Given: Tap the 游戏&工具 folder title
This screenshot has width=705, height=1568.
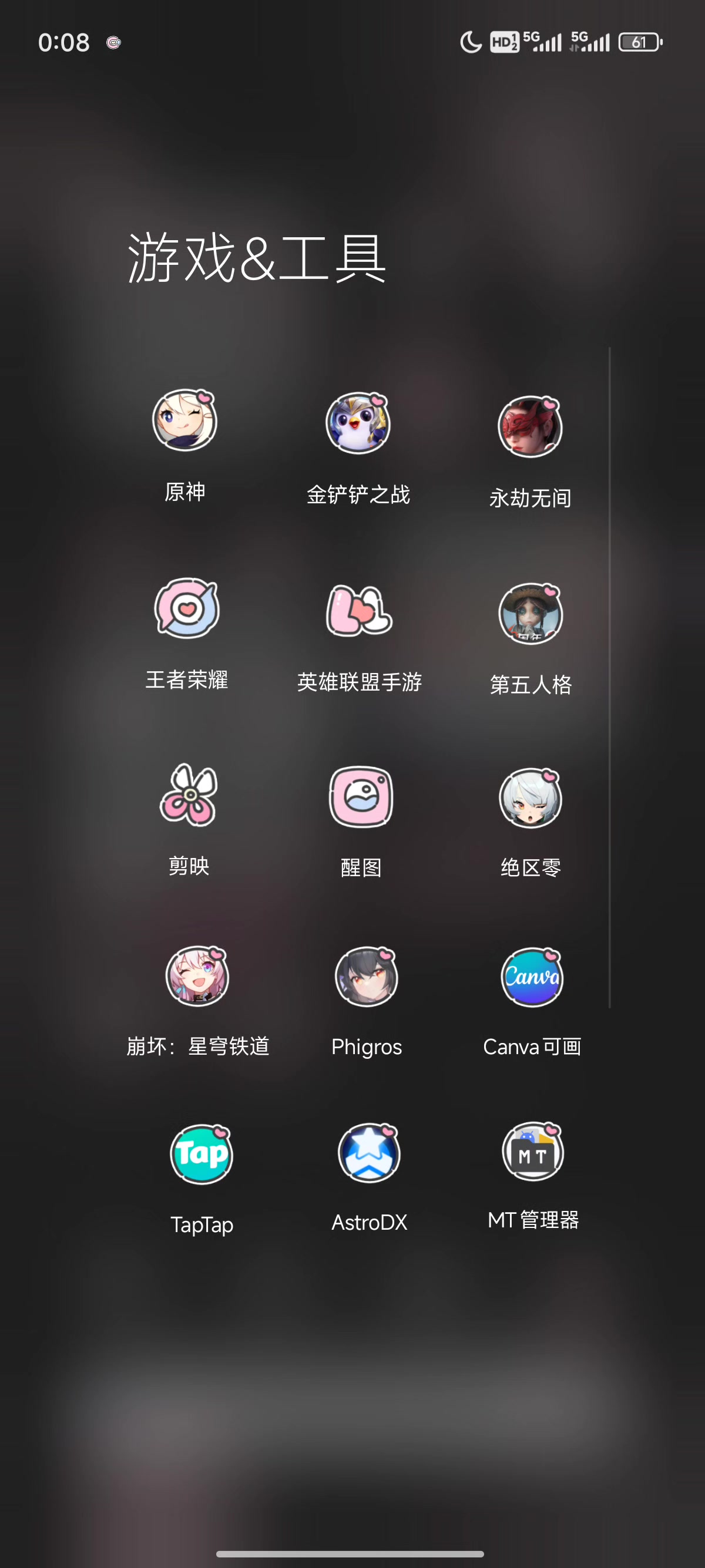Looking at the screenshot, I should coord(256,258).
